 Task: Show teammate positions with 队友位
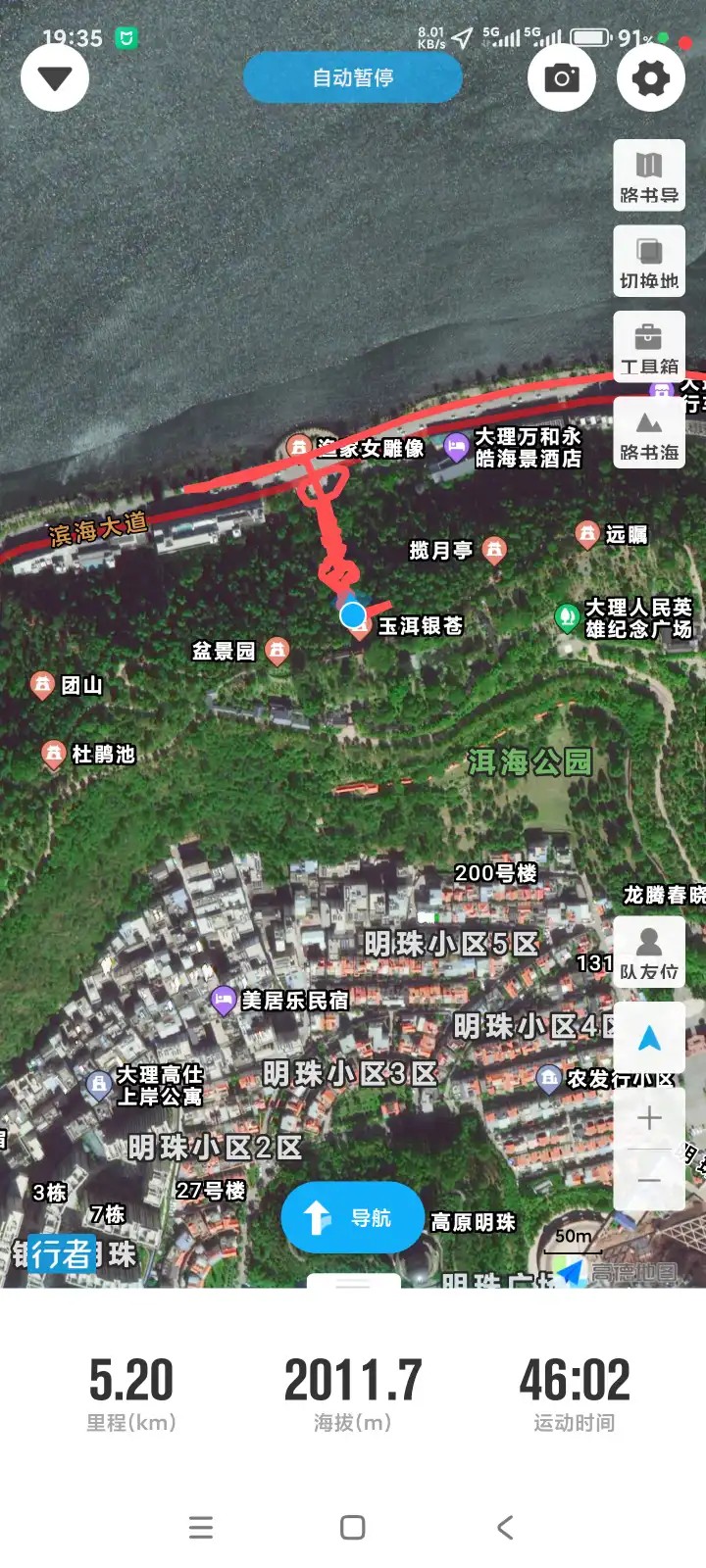pos(649,953)
